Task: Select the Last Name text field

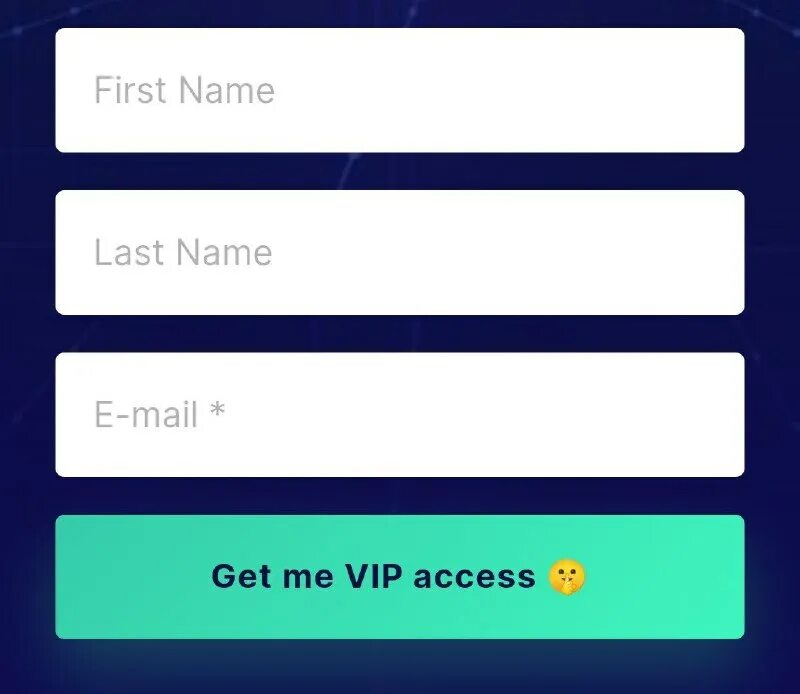Action: pos(399,252)
